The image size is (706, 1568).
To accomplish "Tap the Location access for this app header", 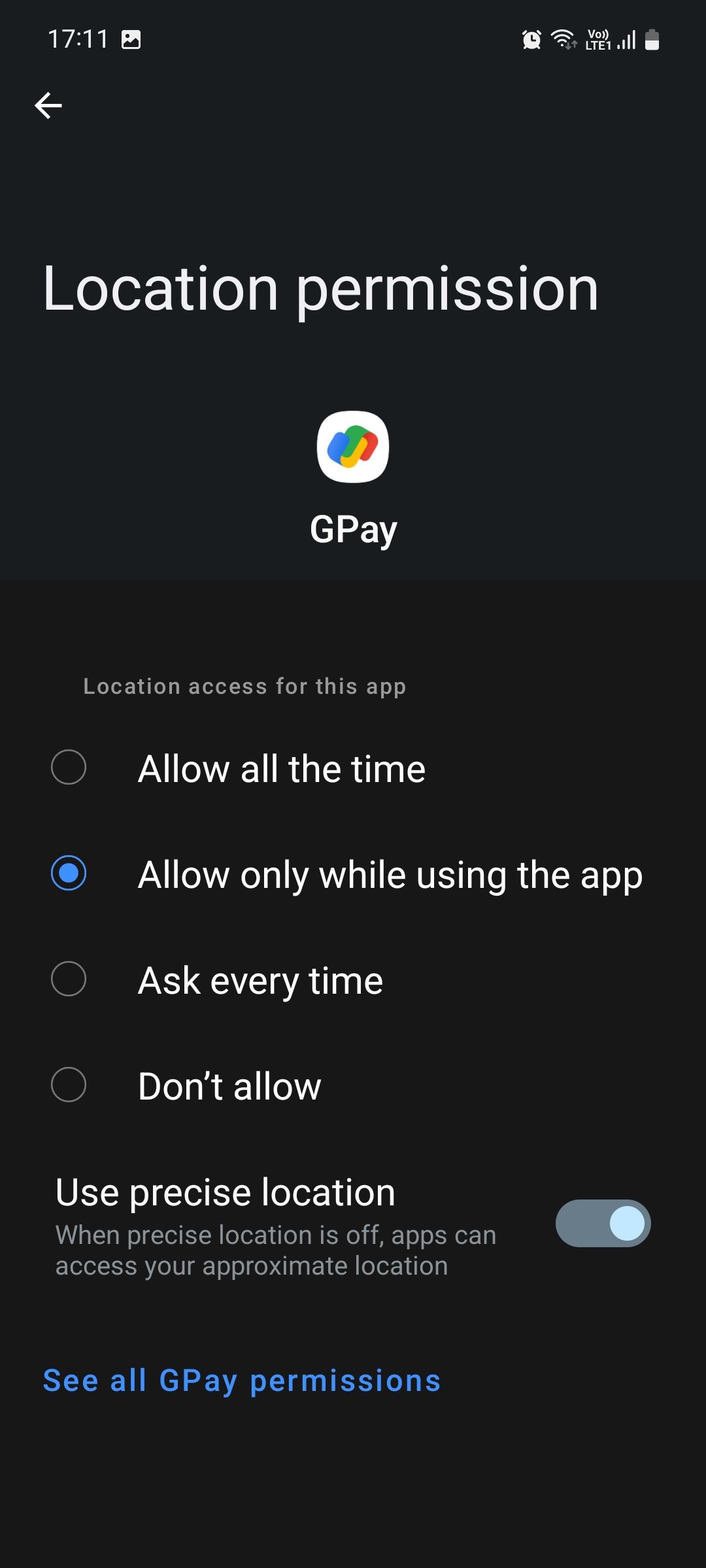I will tap(244, 686).
